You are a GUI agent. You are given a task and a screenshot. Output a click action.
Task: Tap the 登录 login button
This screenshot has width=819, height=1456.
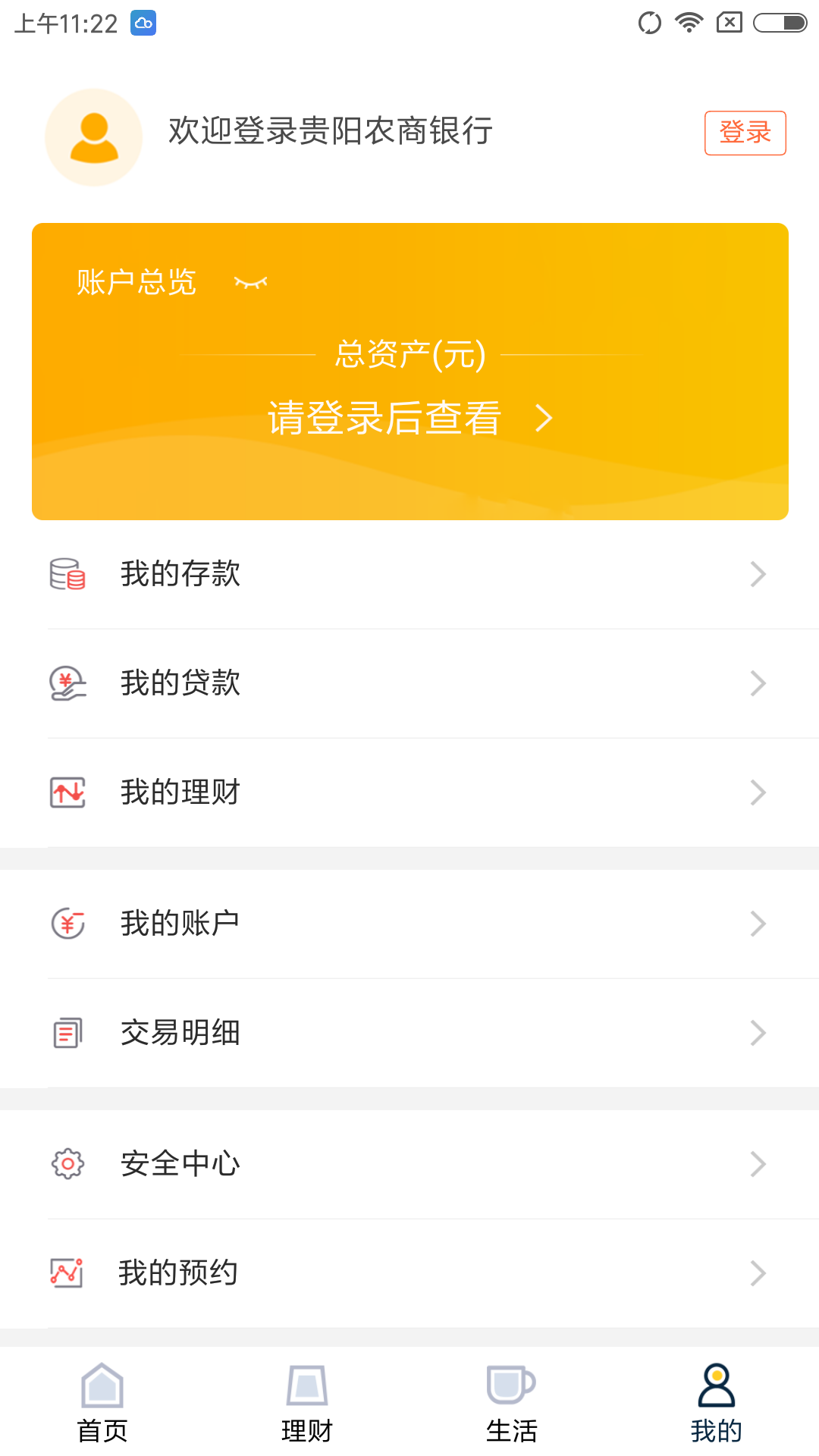click(x=745, y=133)
